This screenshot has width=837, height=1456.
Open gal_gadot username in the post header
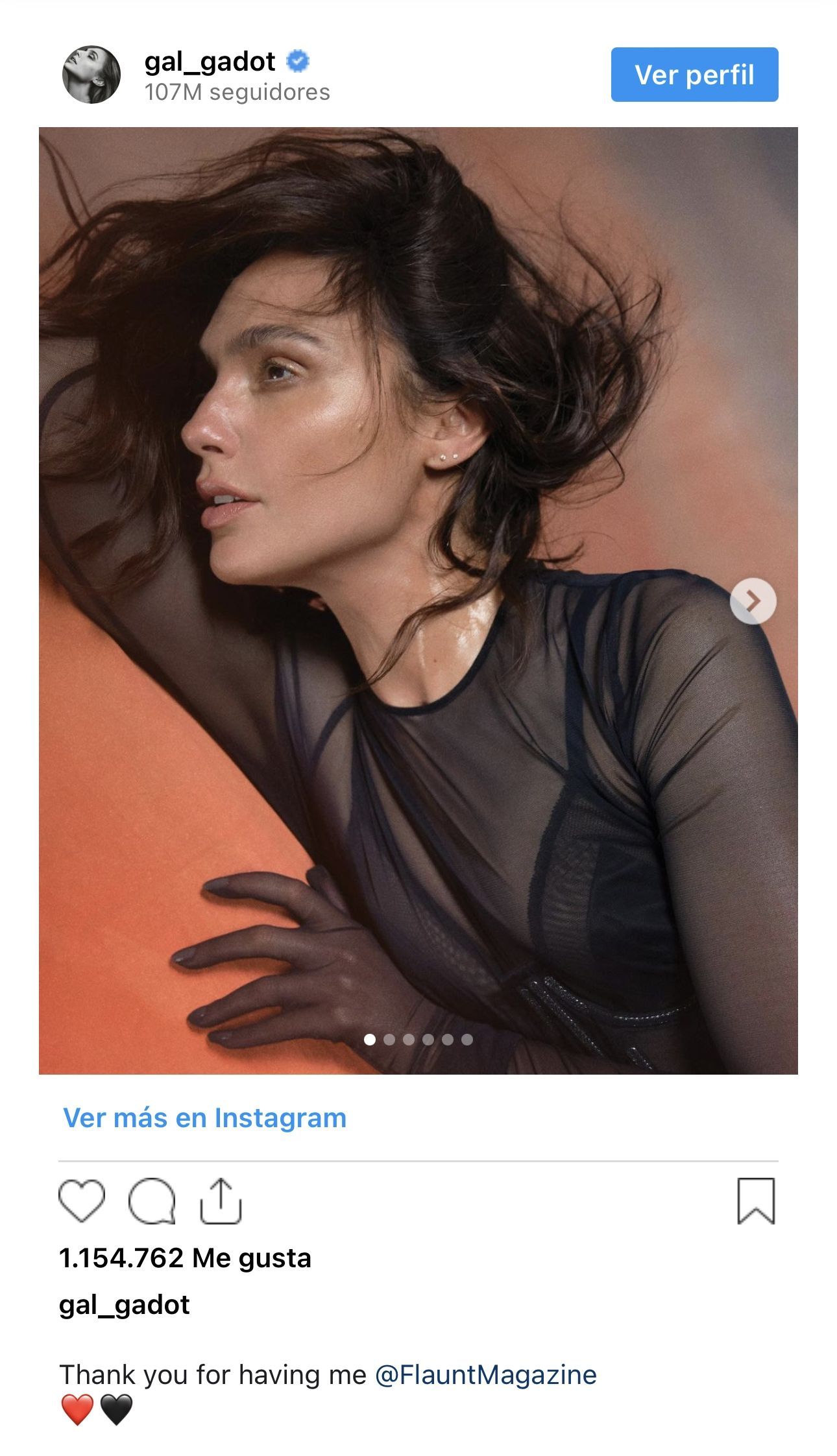(x=210, y=62)
